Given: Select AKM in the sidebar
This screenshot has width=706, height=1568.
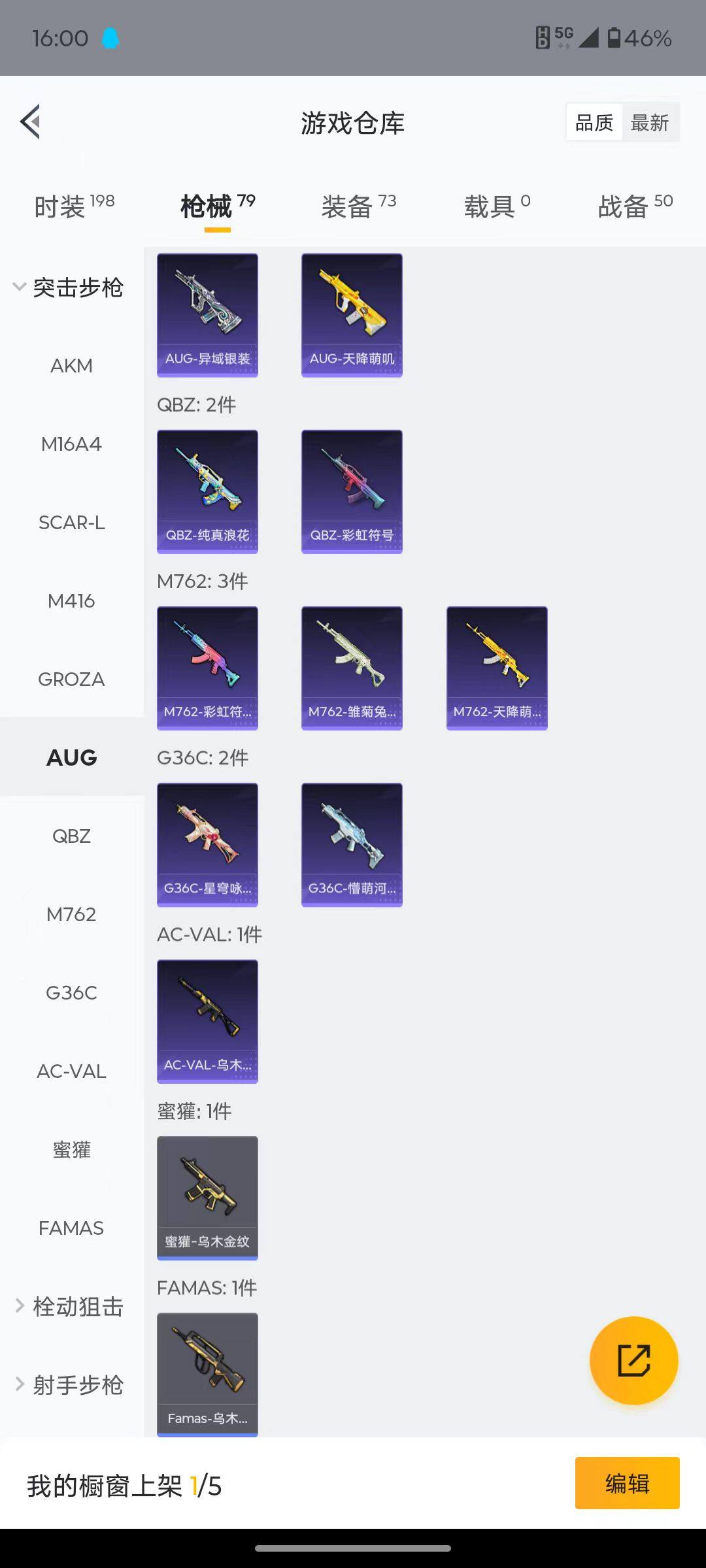Looking at the screenshot, I should click(71, 366).
